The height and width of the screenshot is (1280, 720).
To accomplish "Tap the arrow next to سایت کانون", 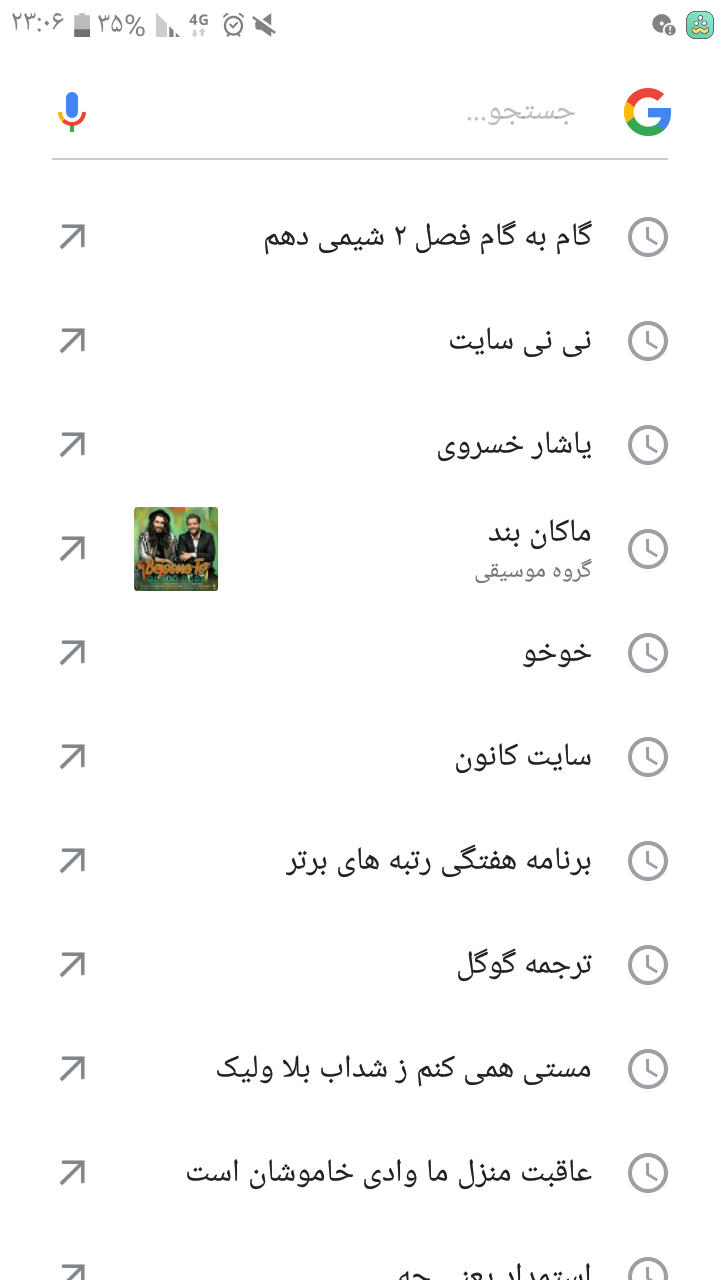I will [72, 758].
